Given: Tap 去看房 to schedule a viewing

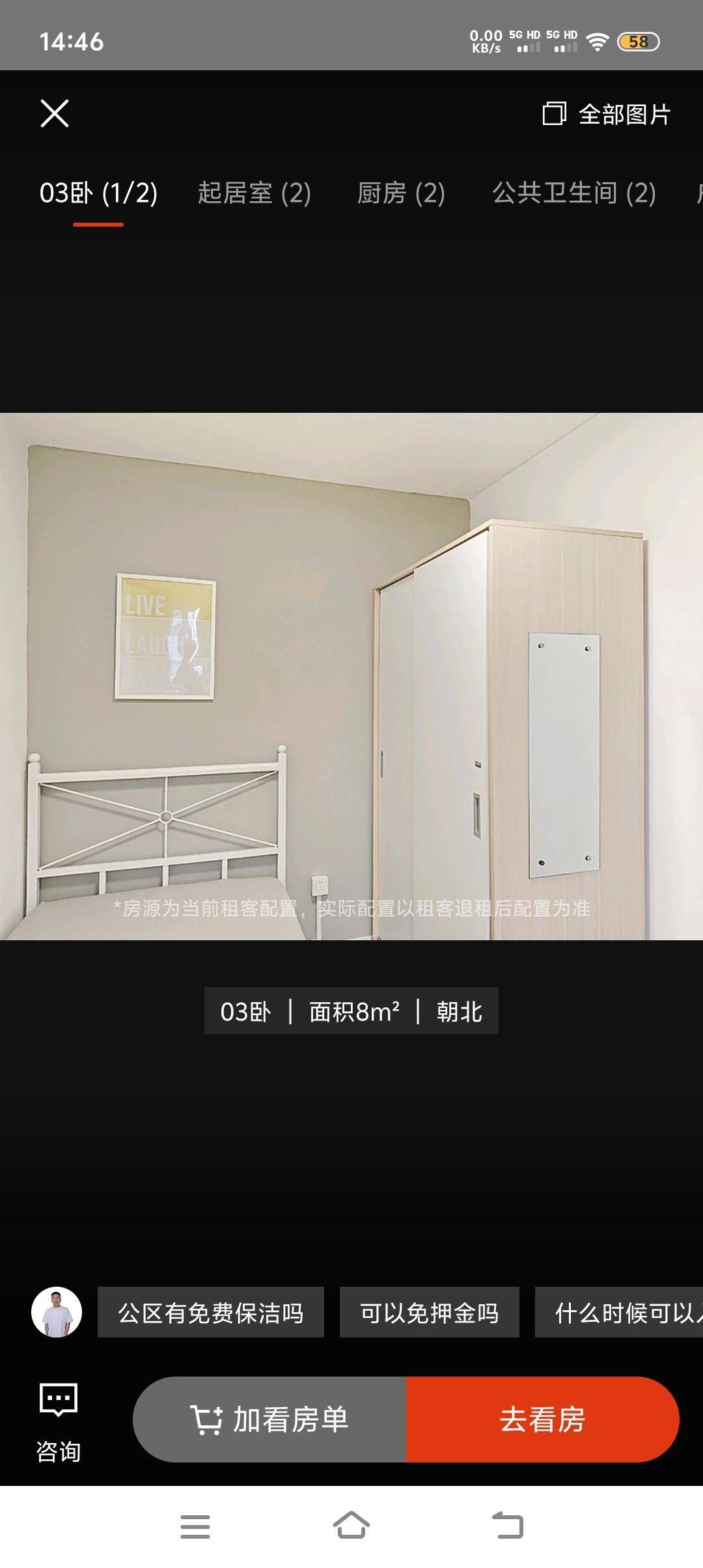Looking at the screenshot, I should [x=542, y=1420].
